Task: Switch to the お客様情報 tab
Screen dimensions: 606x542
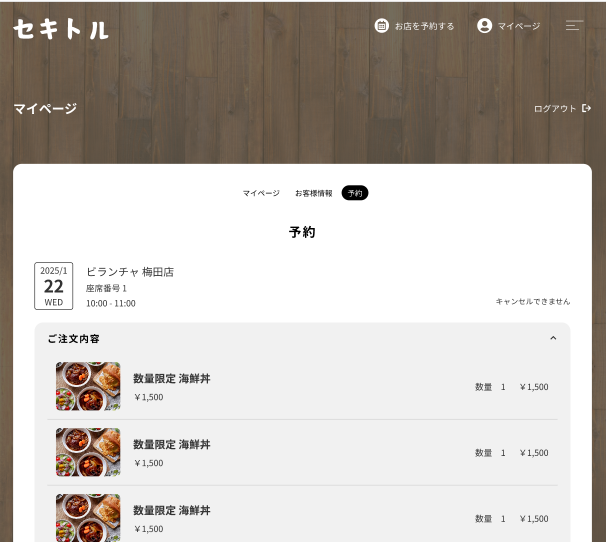Action: pos(313,193)
